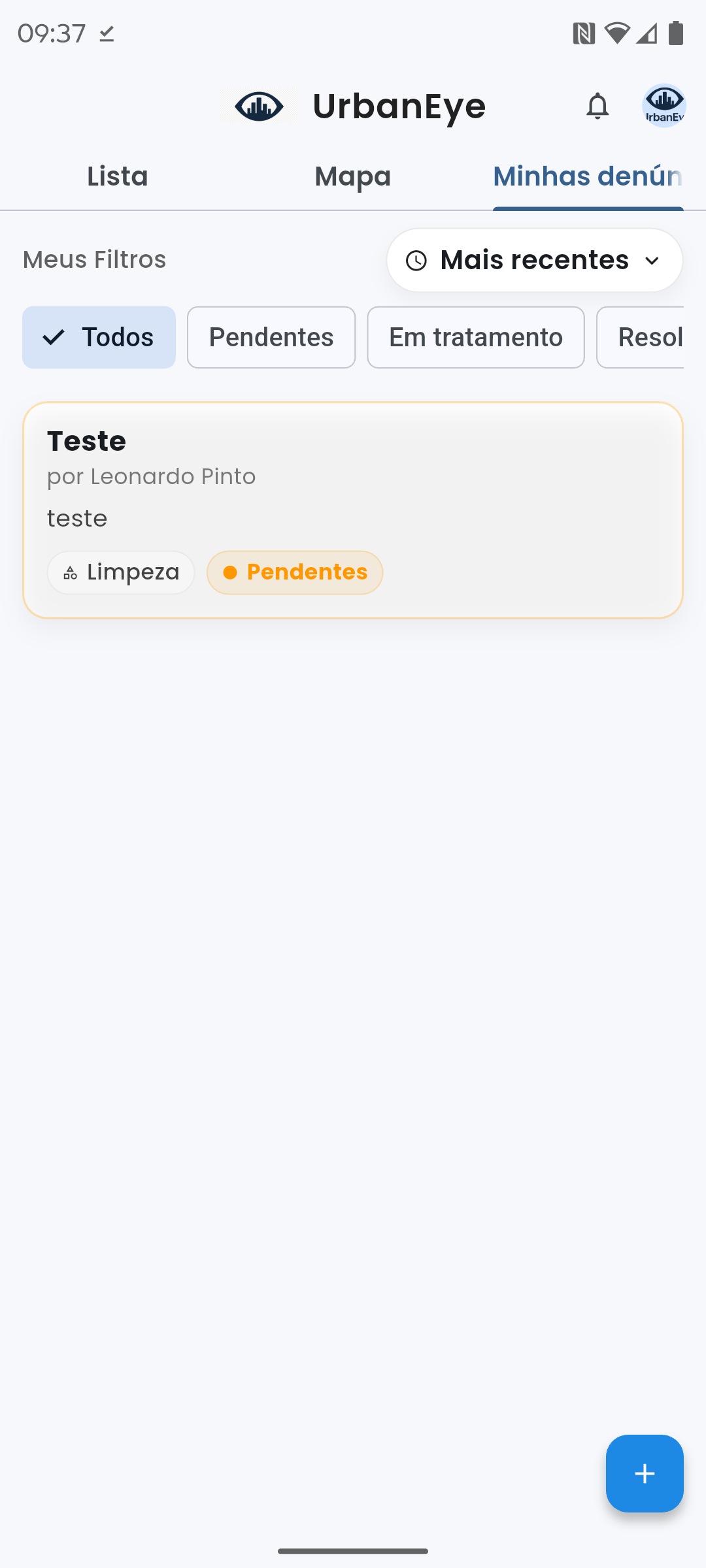Image resolution: width=706 pixels, height=1568 pixels.
Task: Toggle the Em tratamento filter
Action: [x=475, y=337]
